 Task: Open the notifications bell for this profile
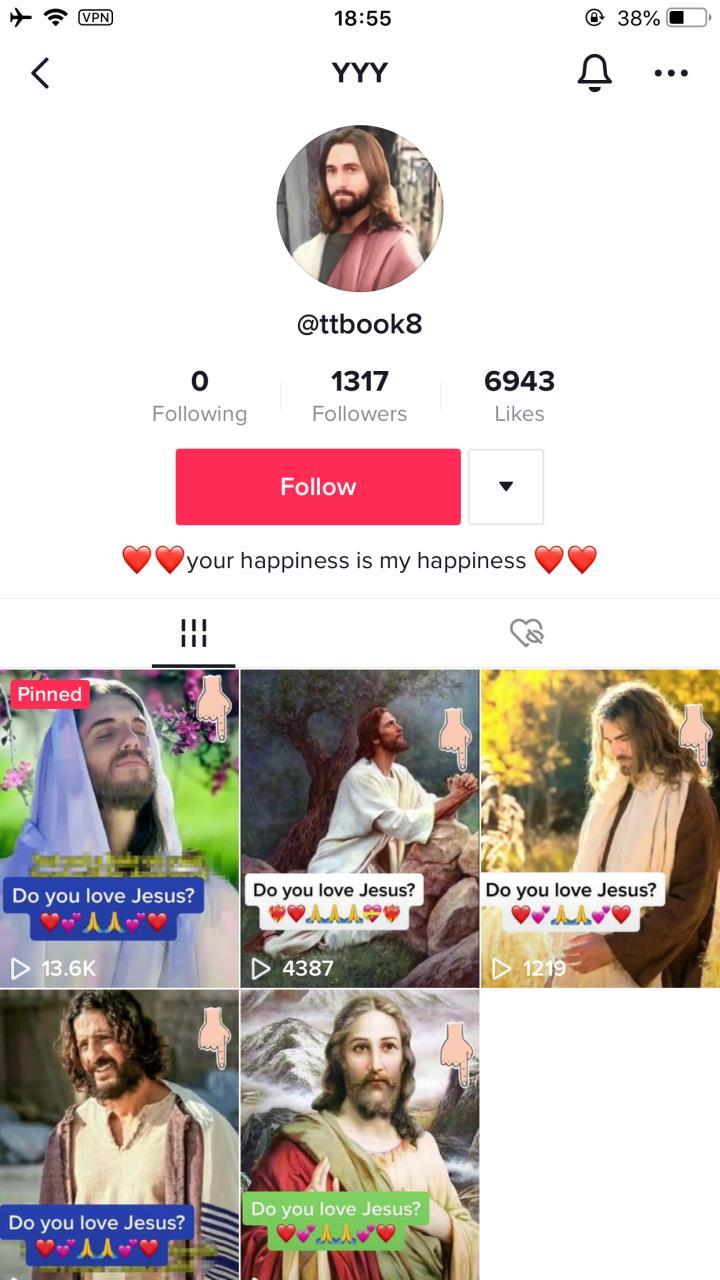[594, 73]
